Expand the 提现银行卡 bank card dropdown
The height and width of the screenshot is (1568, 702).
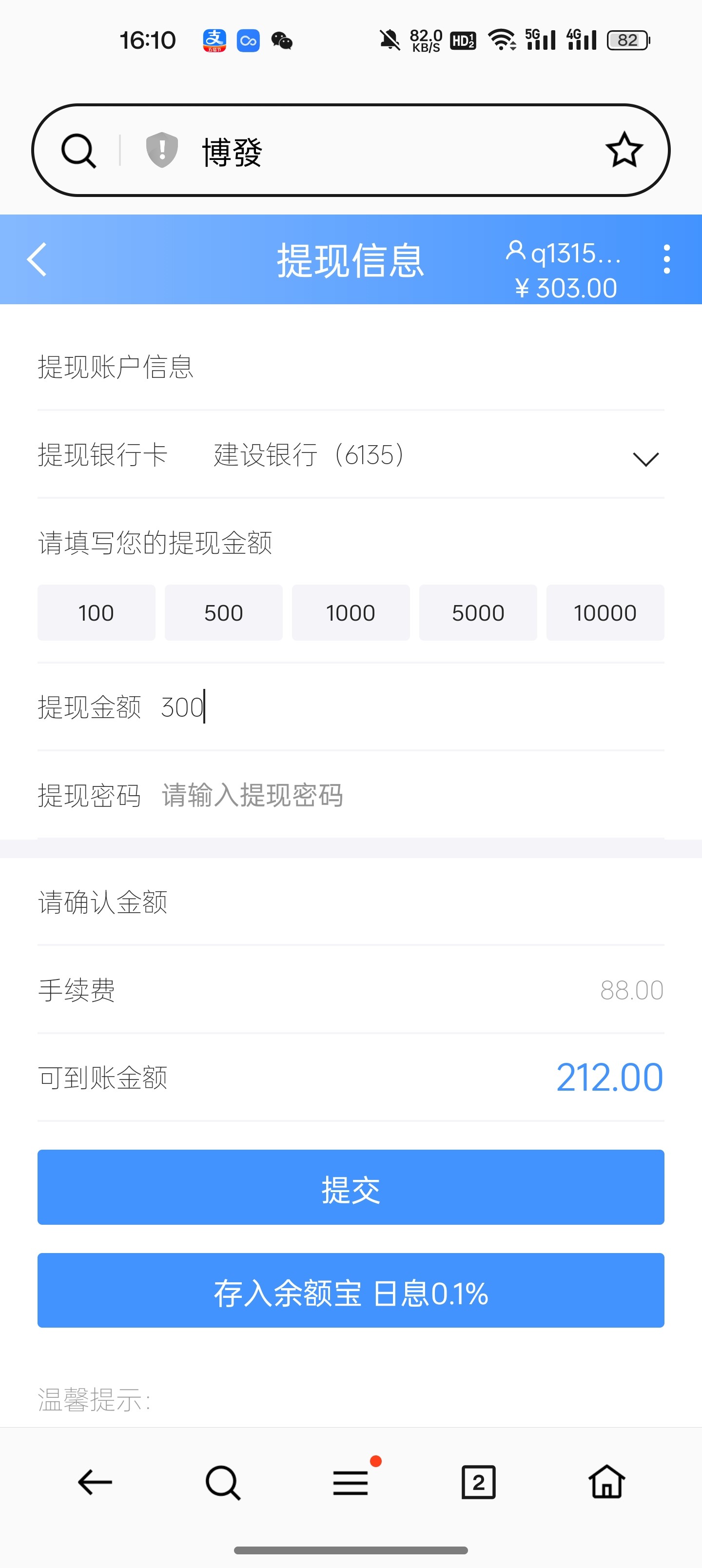[645, 458]
